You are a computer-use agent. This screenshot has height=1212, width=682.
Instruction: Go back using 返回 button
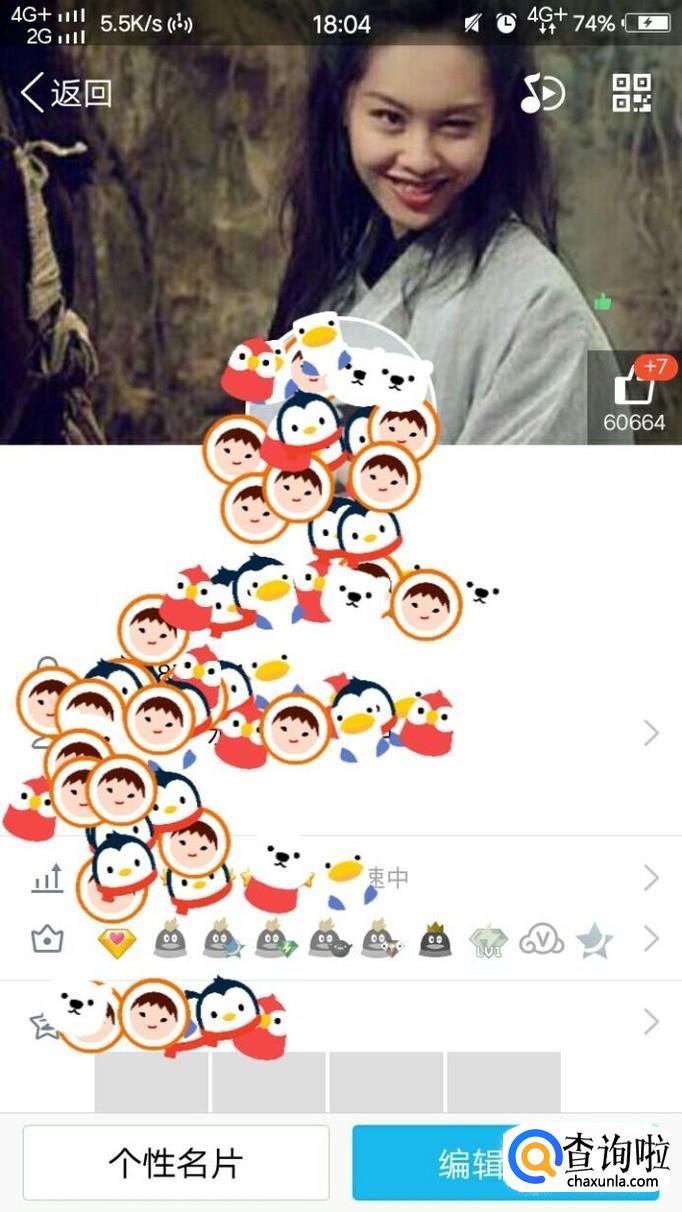click(x=66, y=94)
